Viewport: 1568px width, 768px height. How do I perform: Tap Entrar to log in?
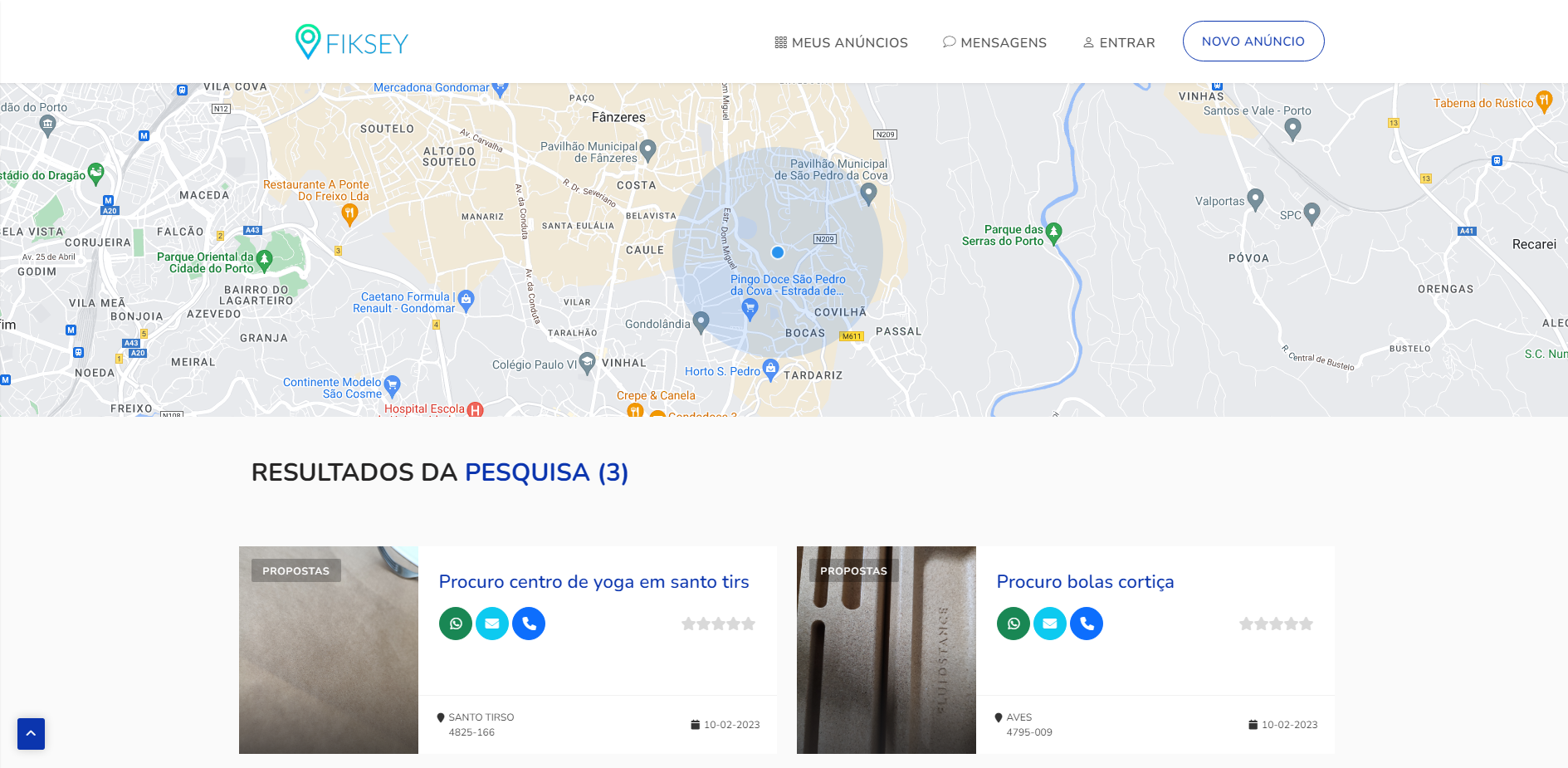pos(1119,42)
